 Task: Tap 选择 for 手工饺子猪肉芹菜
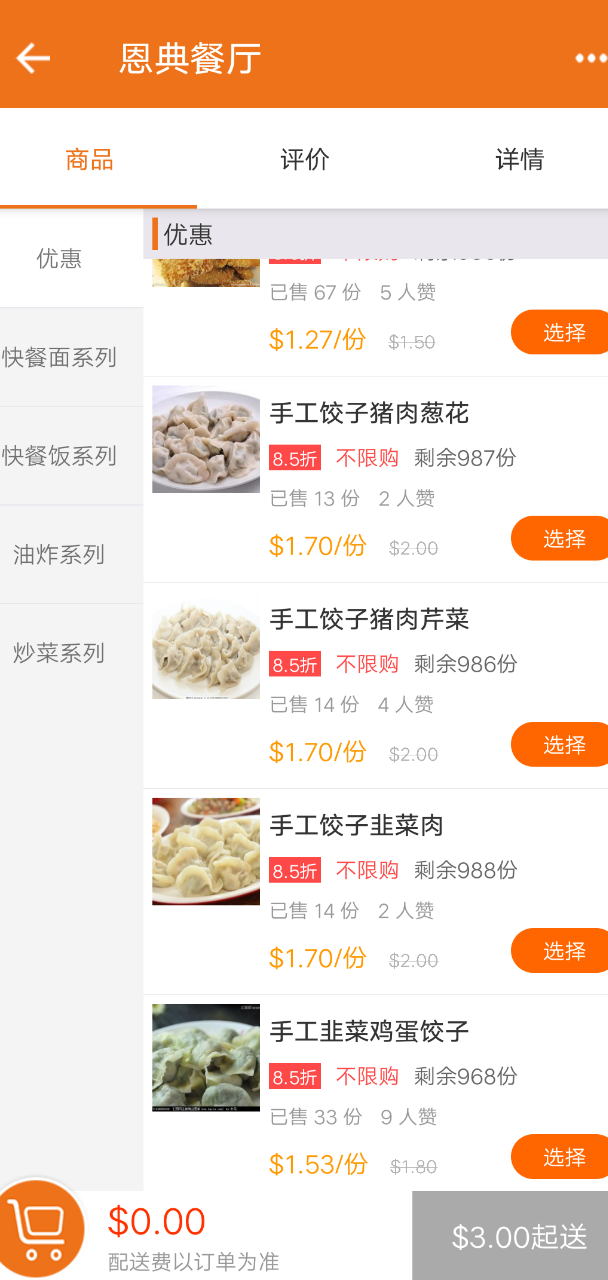coord(561,745)
